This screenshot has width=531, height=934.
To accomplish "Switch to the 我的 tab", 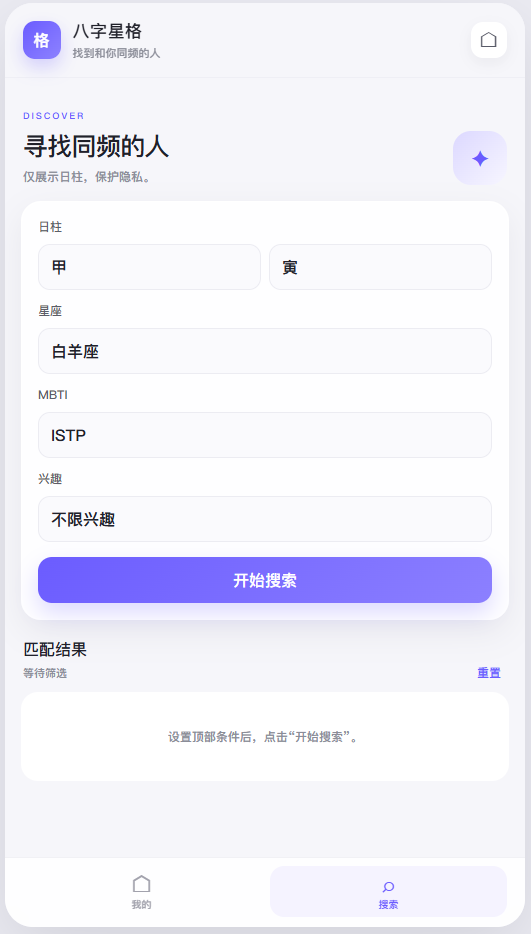I will [x=141, y=892].
